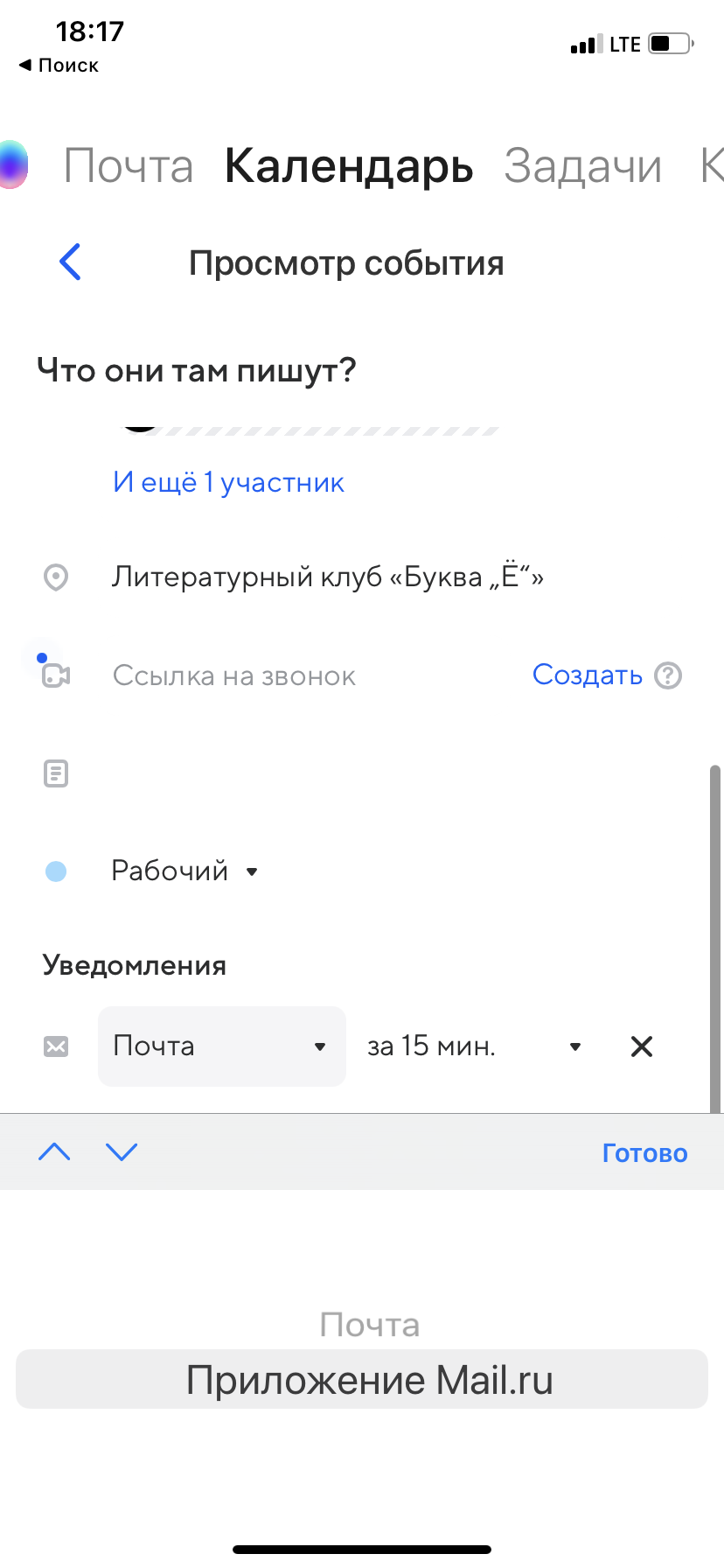This screenshot has height=1568, width=724.
Task: Jump to next field with down arrow
Action: tap(122, 1151)
